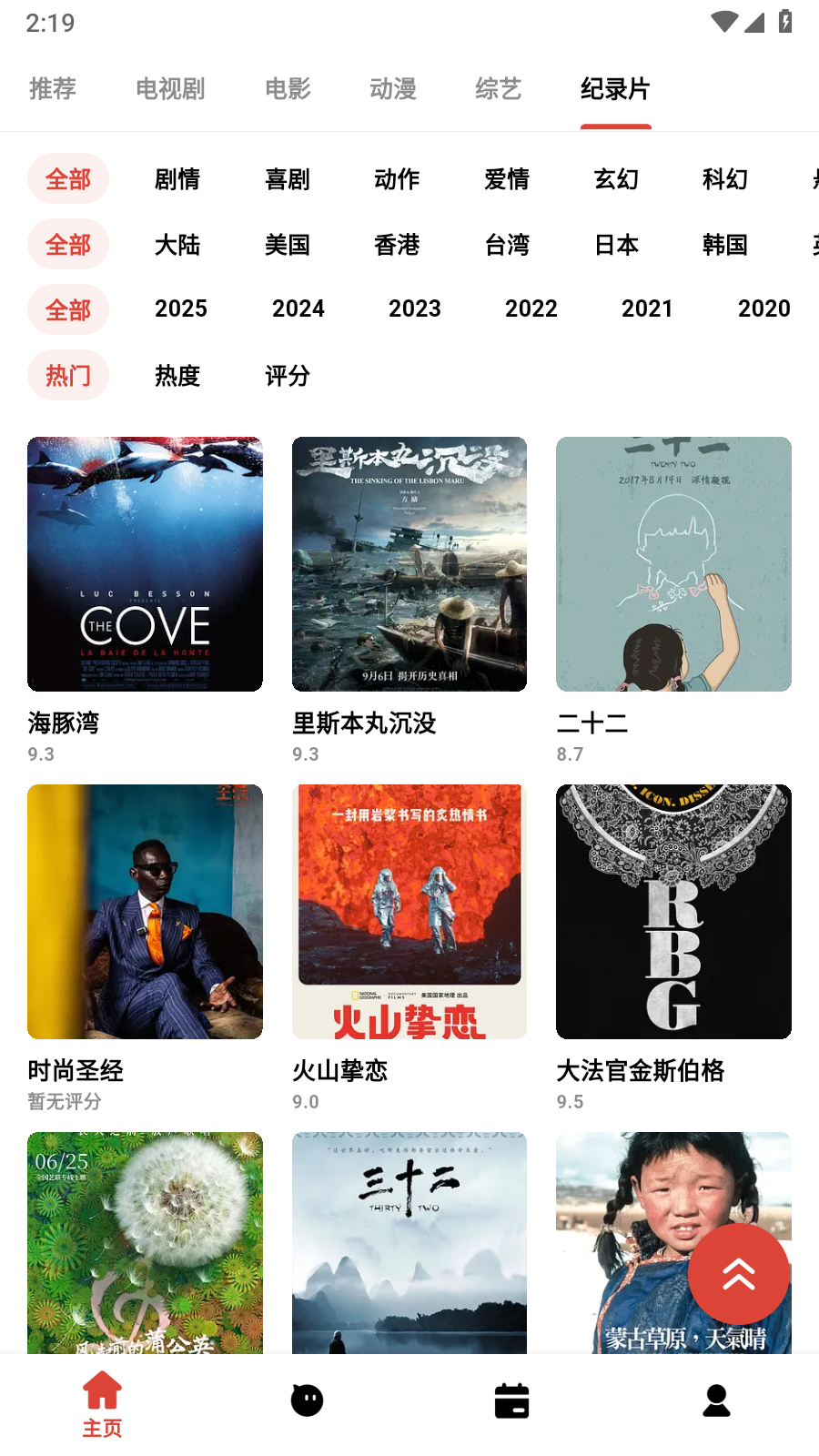Choose the 日本 region filter
This screenshot has height=1456, width=819.
point(616,245)
